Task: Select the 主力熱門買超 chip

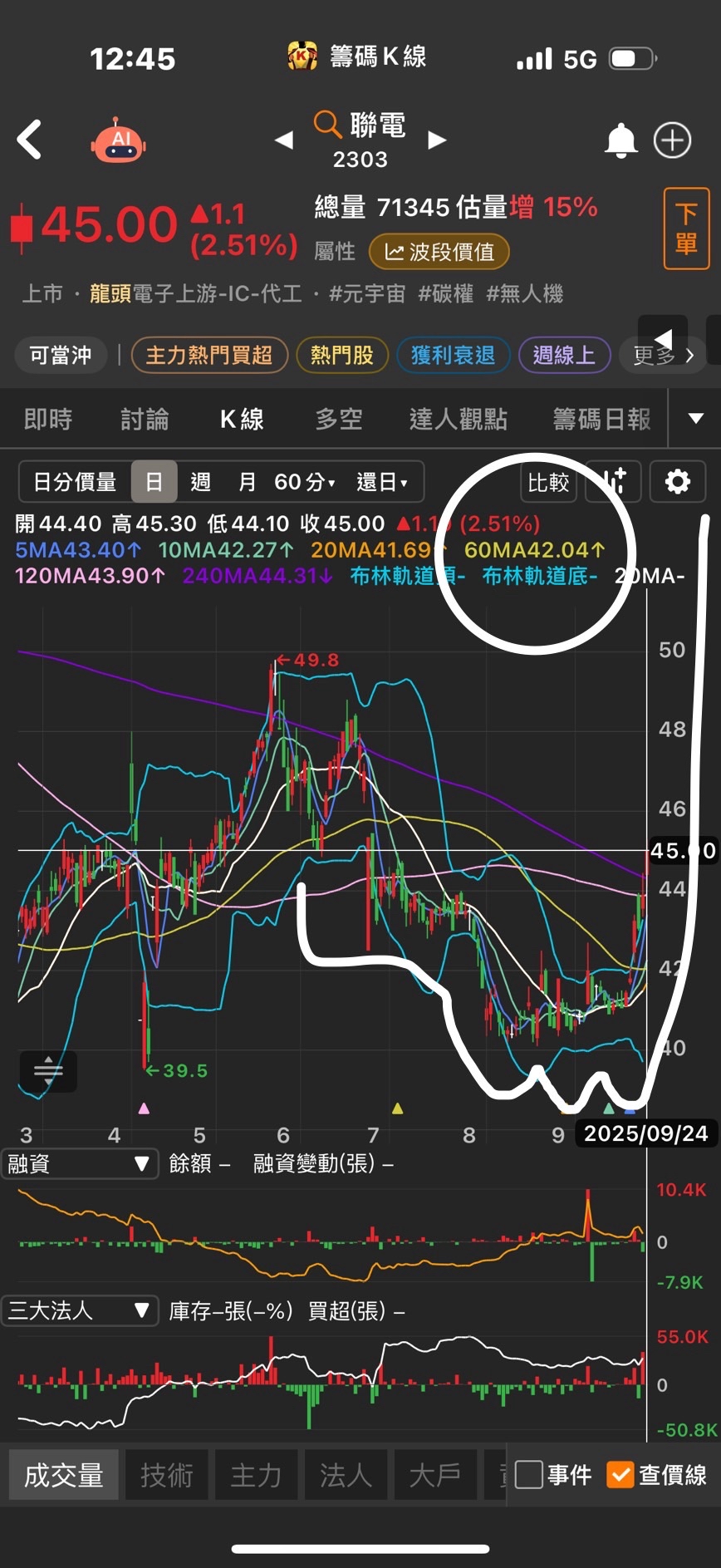Action: [209, 355]
